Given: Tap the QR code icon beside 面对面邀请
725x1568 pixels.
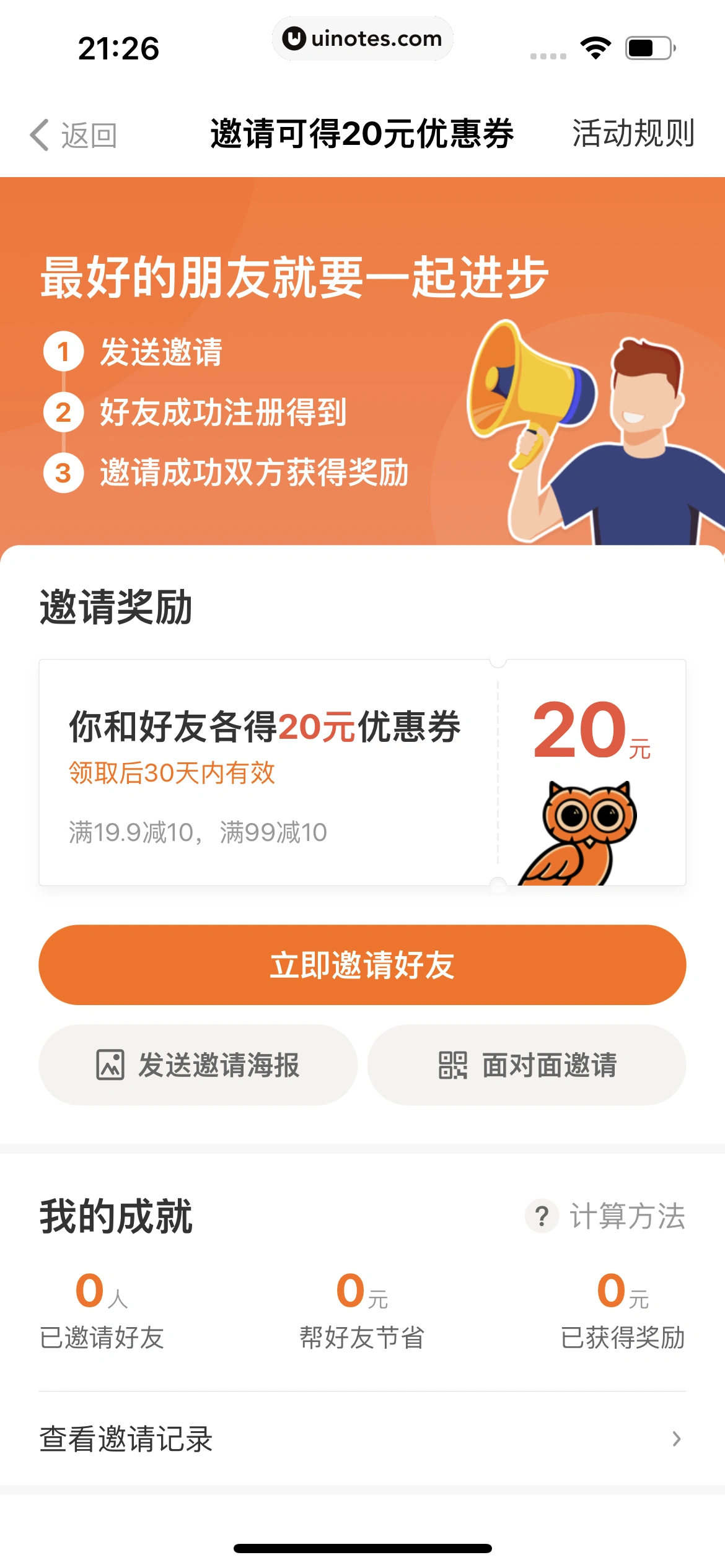Looking at the screenshot, I should (x=454, y=1064).
